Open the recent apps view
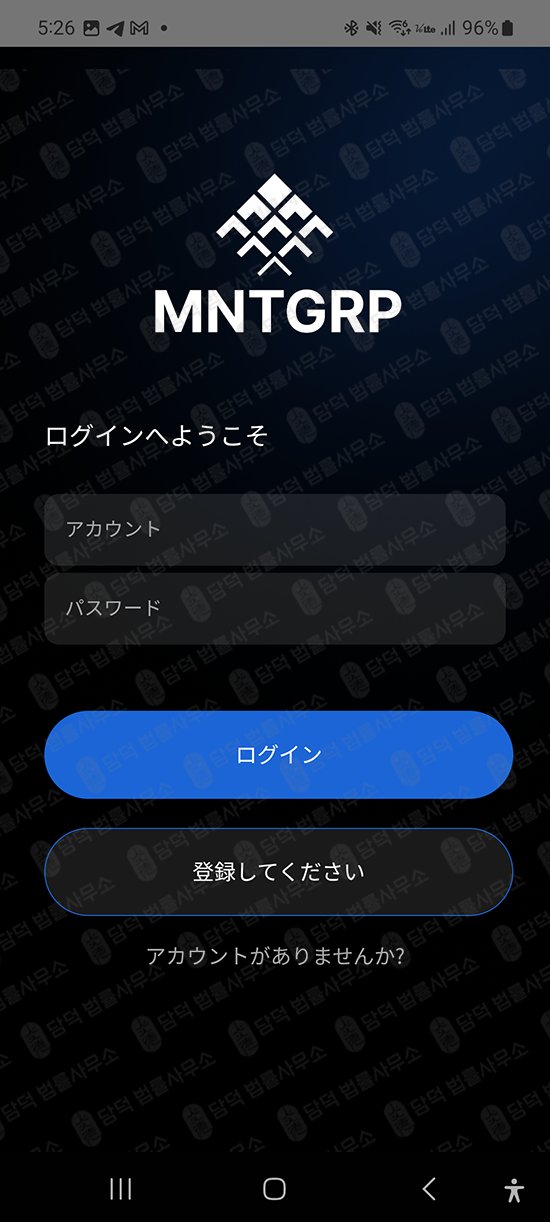Screen dimensions: 550x1222 pyautogui.click(x=120, y=1188)
